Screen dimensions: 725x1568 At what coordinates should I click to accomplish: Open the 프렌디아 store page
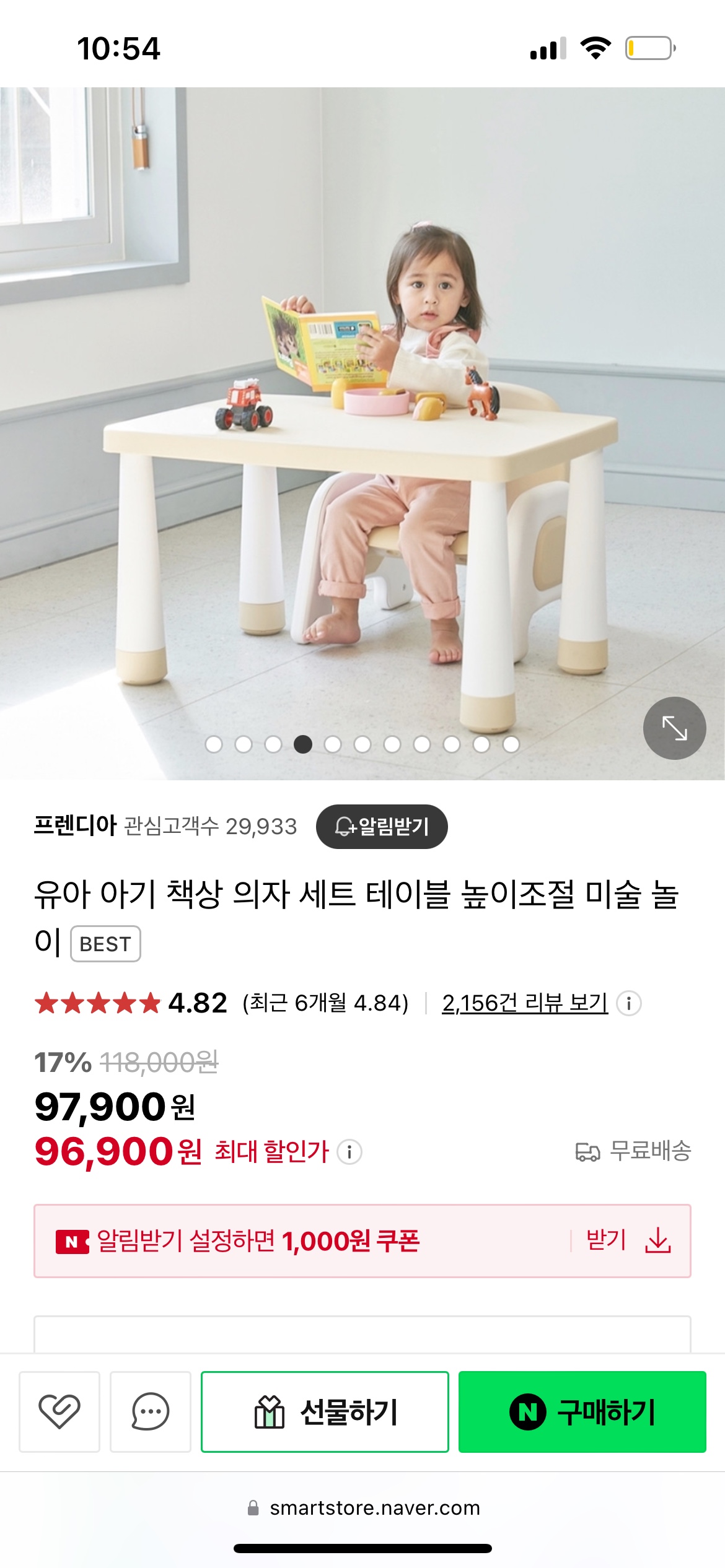pos(75,826)
